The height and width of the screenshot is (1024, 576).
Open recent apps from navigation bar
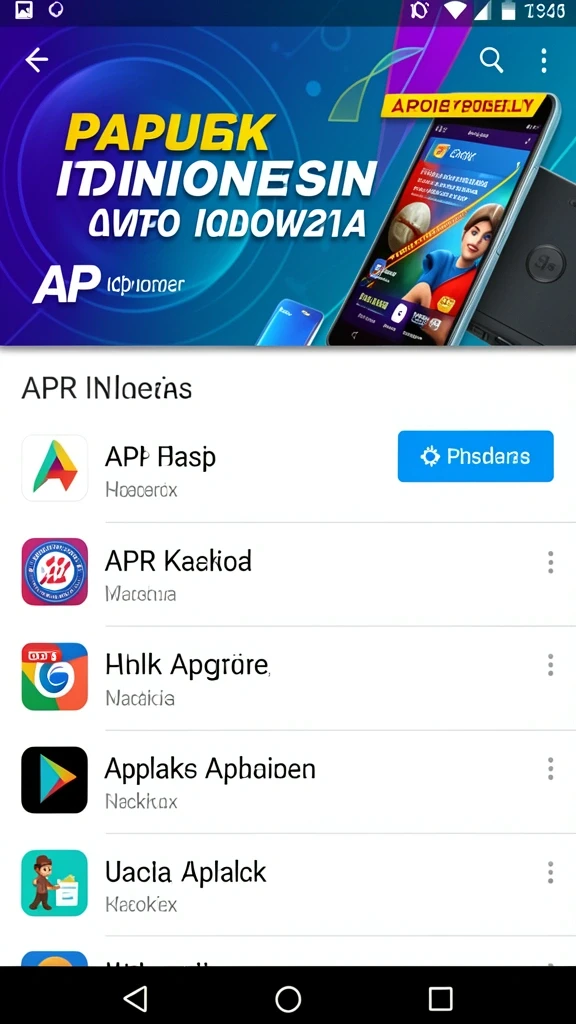tap(440, 999)
